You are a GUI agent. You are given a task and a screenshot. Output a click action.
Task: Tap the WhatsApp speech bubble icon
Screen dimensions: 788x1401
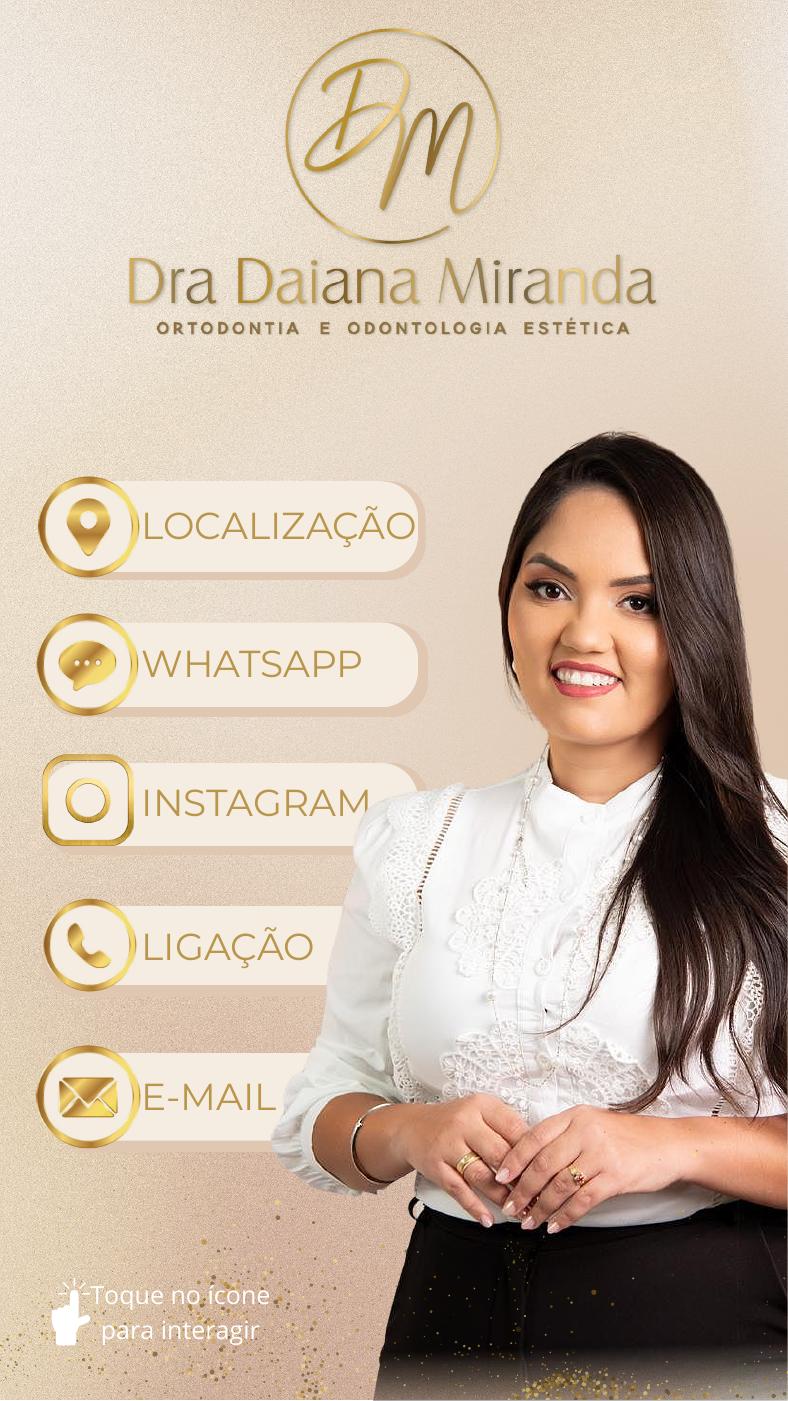pyautogui.click(x=88, y=663)
